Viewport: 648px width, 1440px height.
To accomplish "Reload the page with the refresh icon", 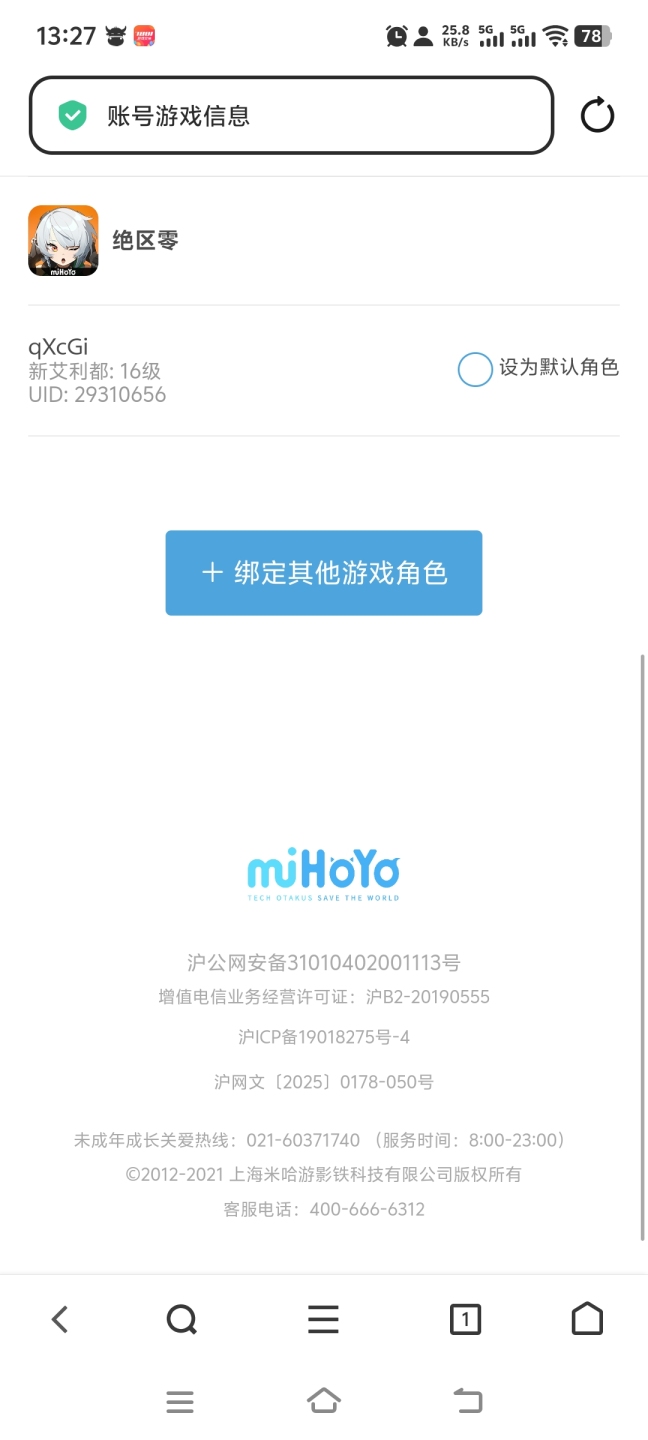I will point(597,116).
